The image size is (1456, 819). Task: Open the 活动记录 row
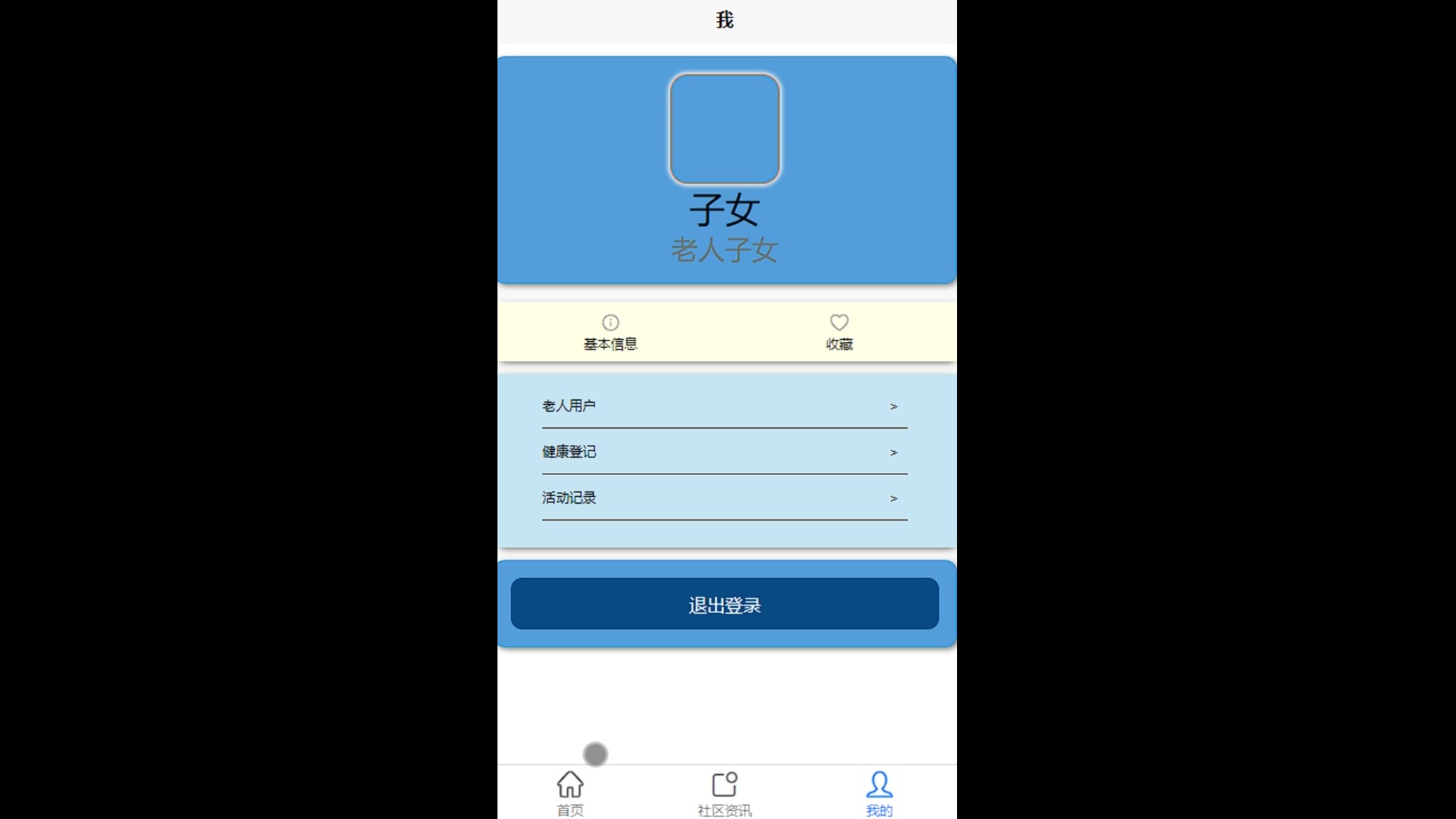pyautogui.click(x=724, y=498)
